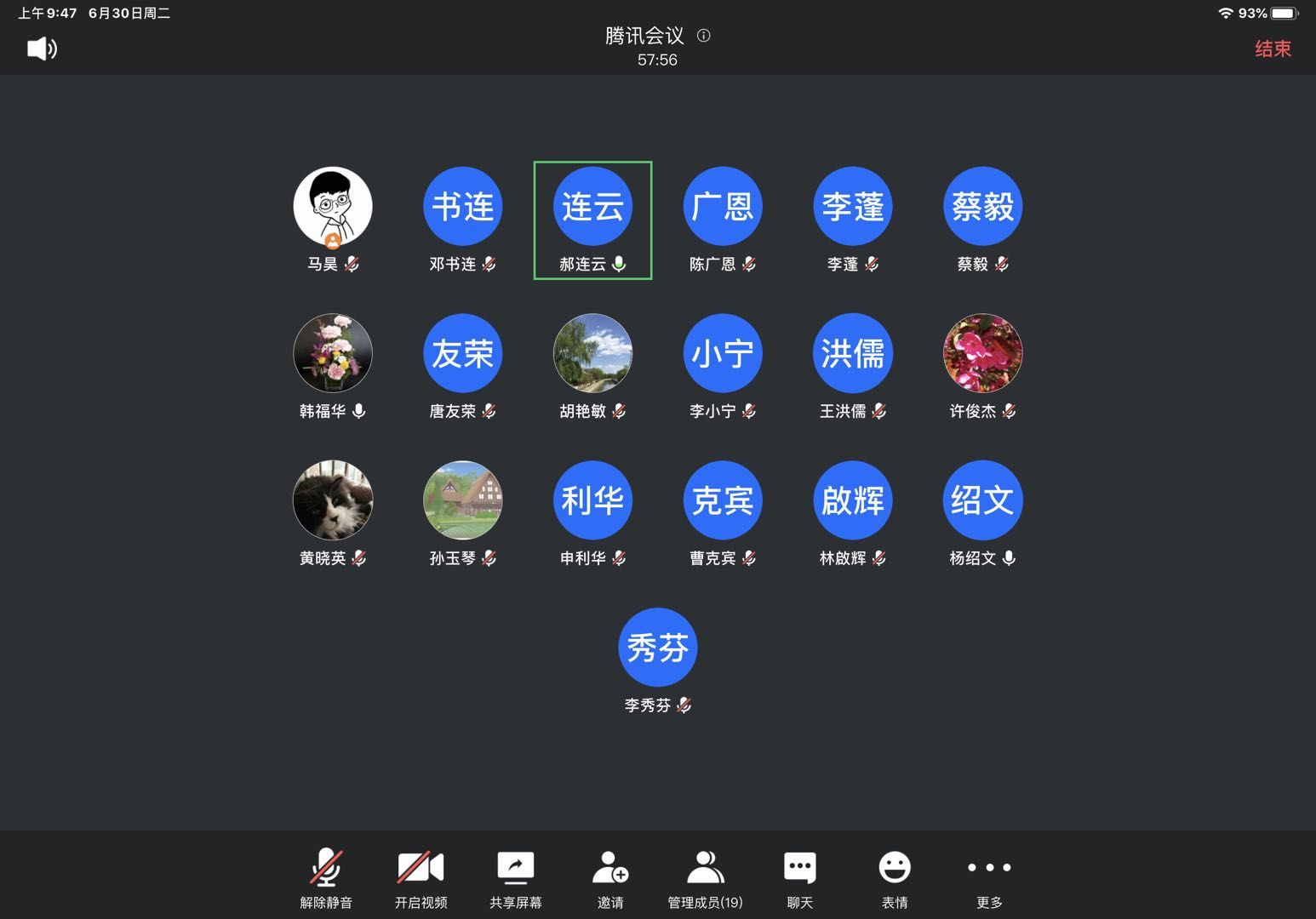Select participant 韩福华
Screen dimensions: 1316x919
click(333, 354)
